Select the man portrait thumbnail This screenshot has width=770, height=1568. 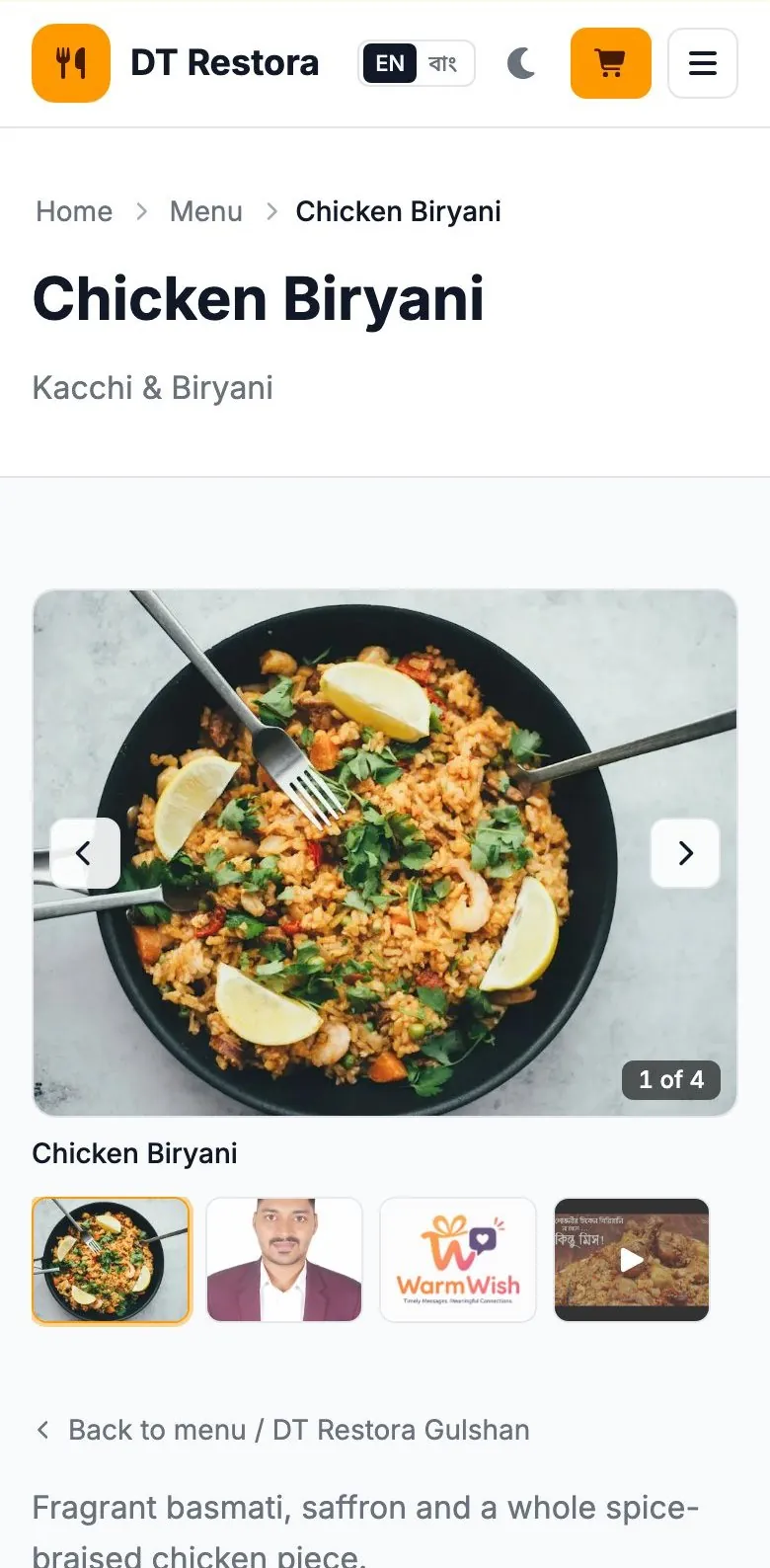click(284, 1260)
